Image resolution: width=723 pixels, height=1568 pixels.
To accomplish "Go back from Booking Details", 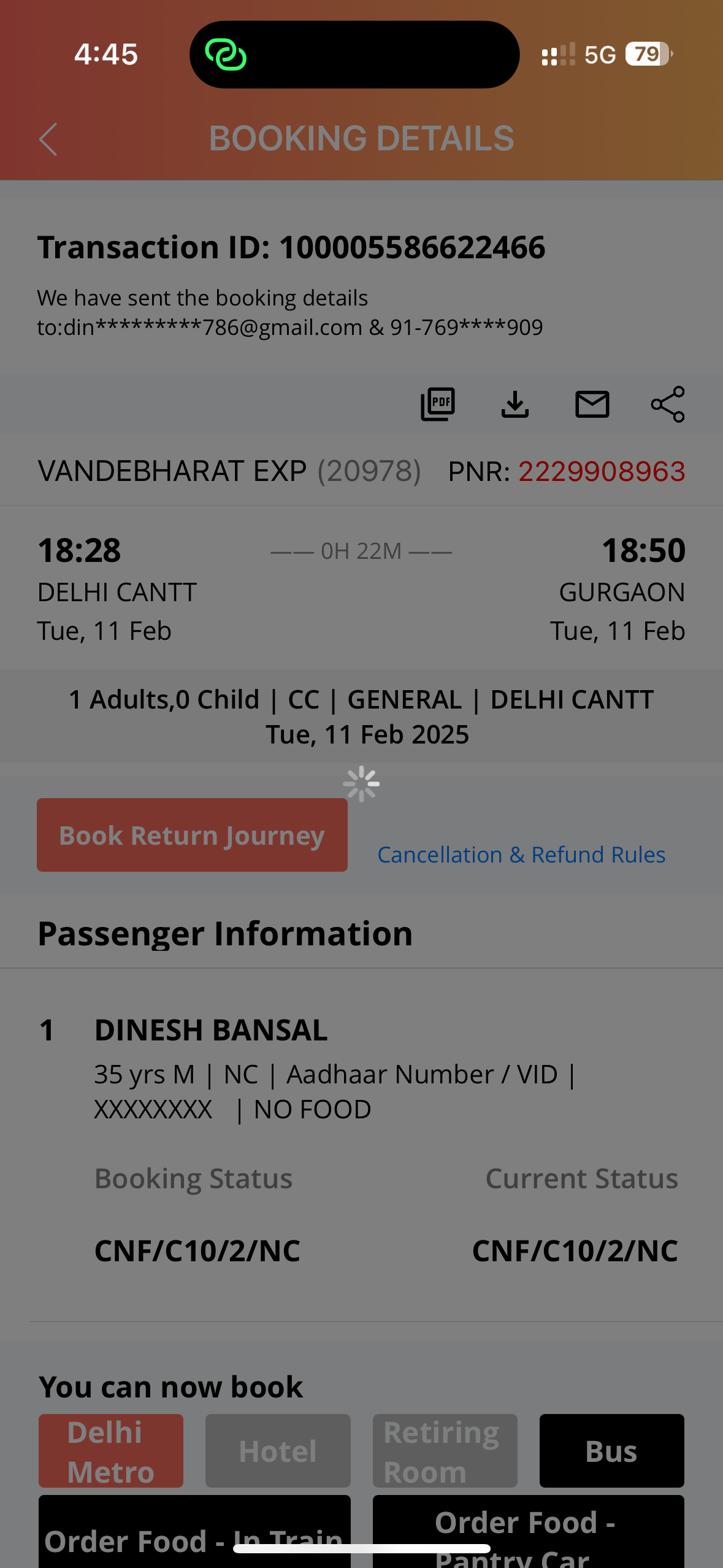I will click(48, 139).
